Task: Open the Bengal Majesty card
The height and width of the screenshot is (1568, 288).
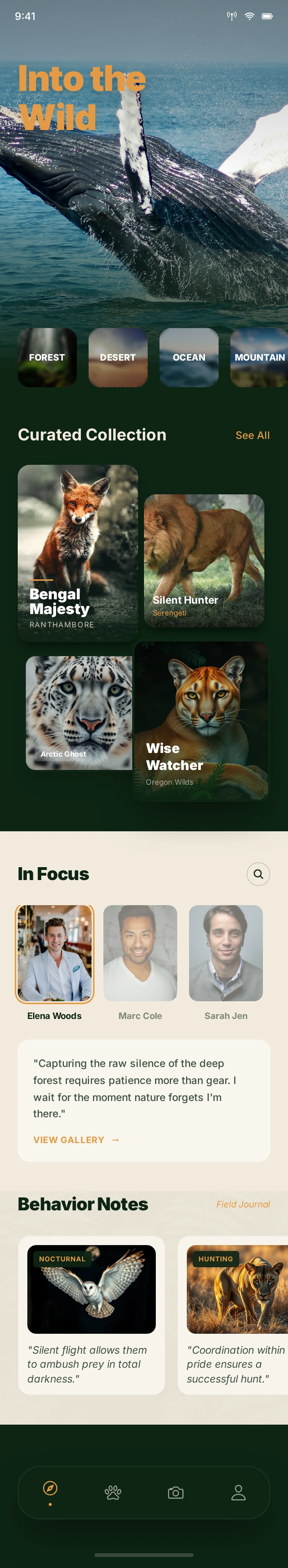Action: [77, 552]
